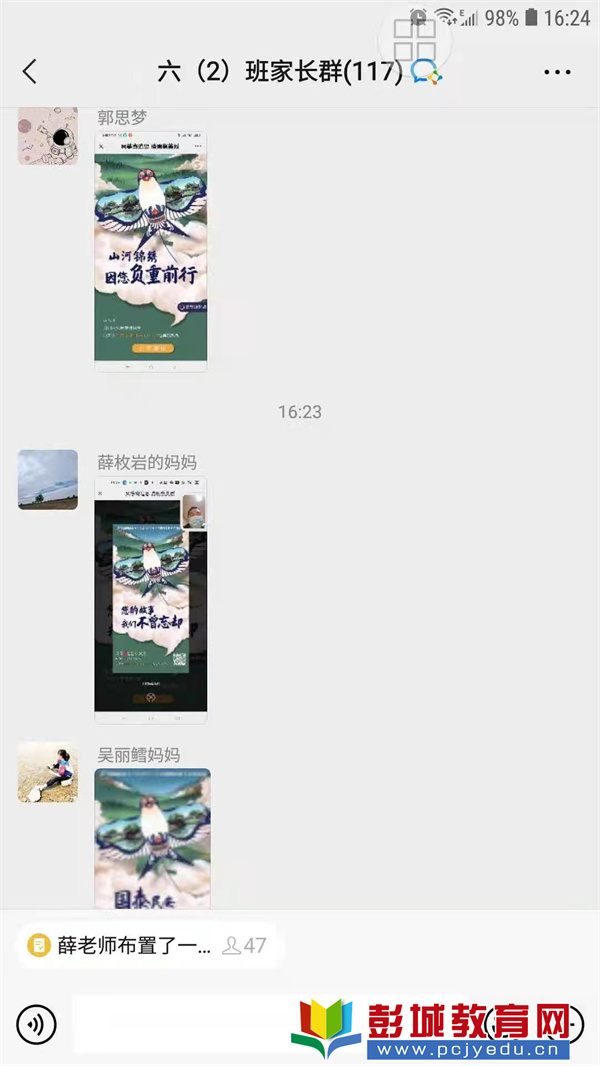Open the group chat overflow menu
Viewport: 600px width, 1066px height.
click(x=557, y=72)
